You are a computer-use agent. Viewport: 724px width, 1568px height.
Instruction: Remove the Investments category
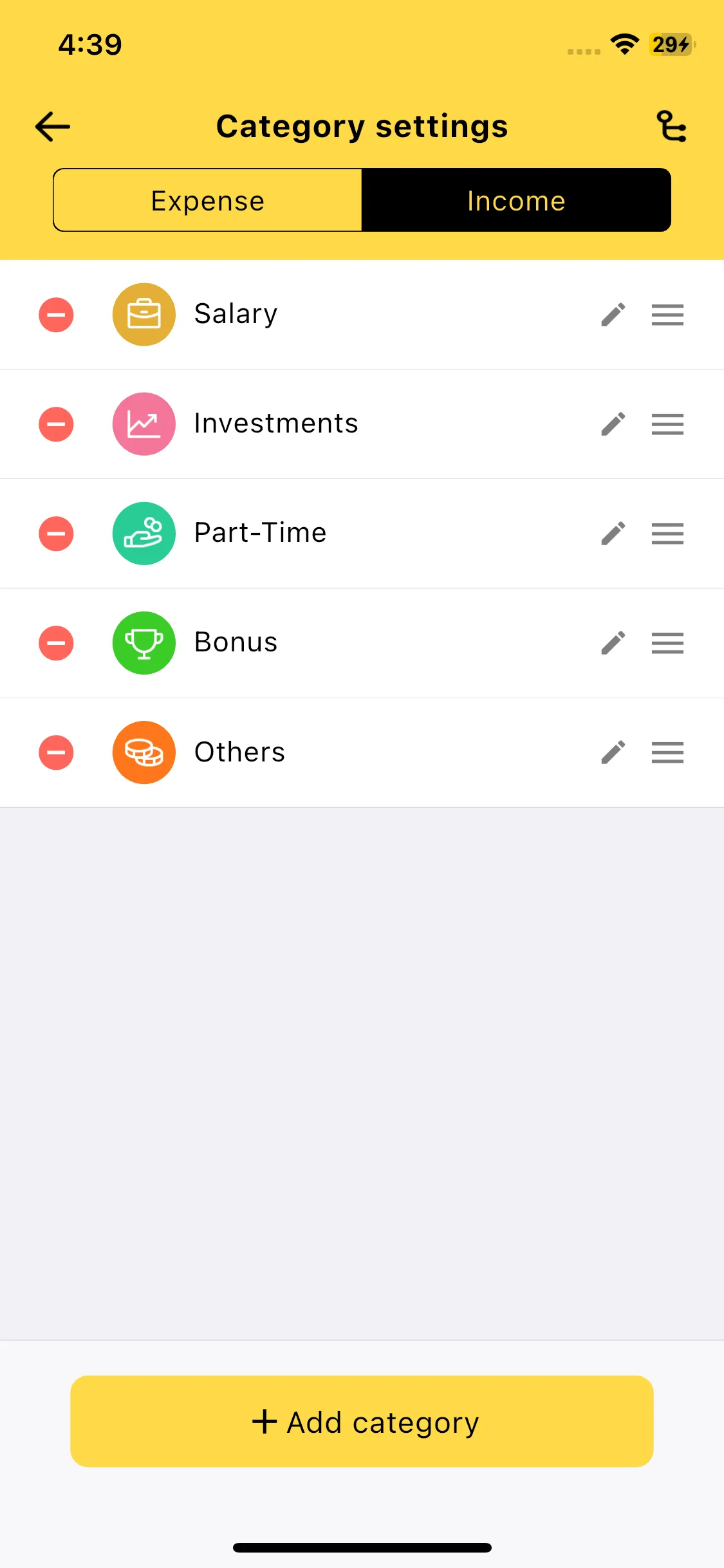[x=57, y=424]
